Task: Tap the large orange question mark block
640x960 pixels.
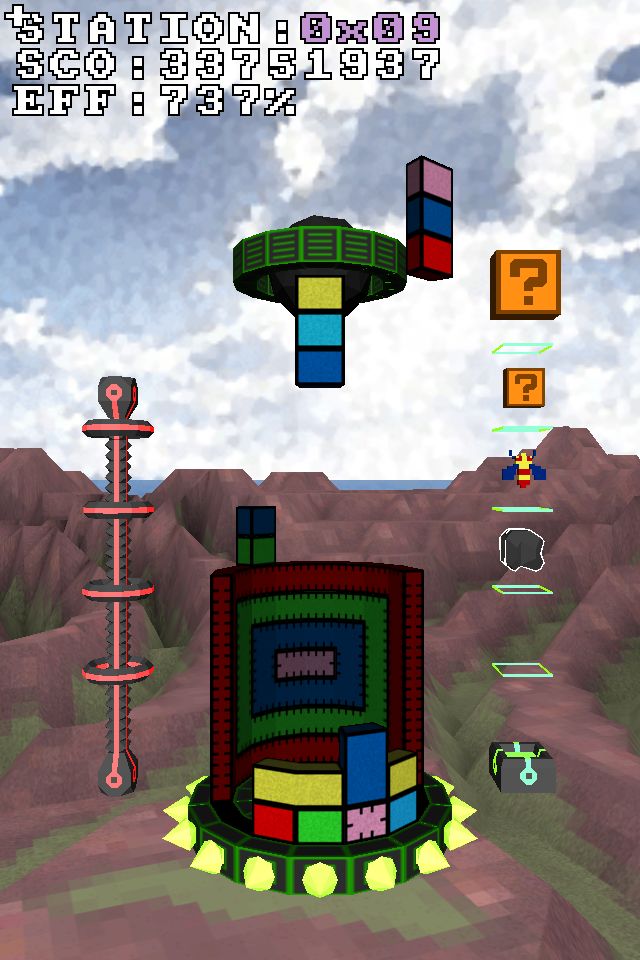Action: coord(526,284)
